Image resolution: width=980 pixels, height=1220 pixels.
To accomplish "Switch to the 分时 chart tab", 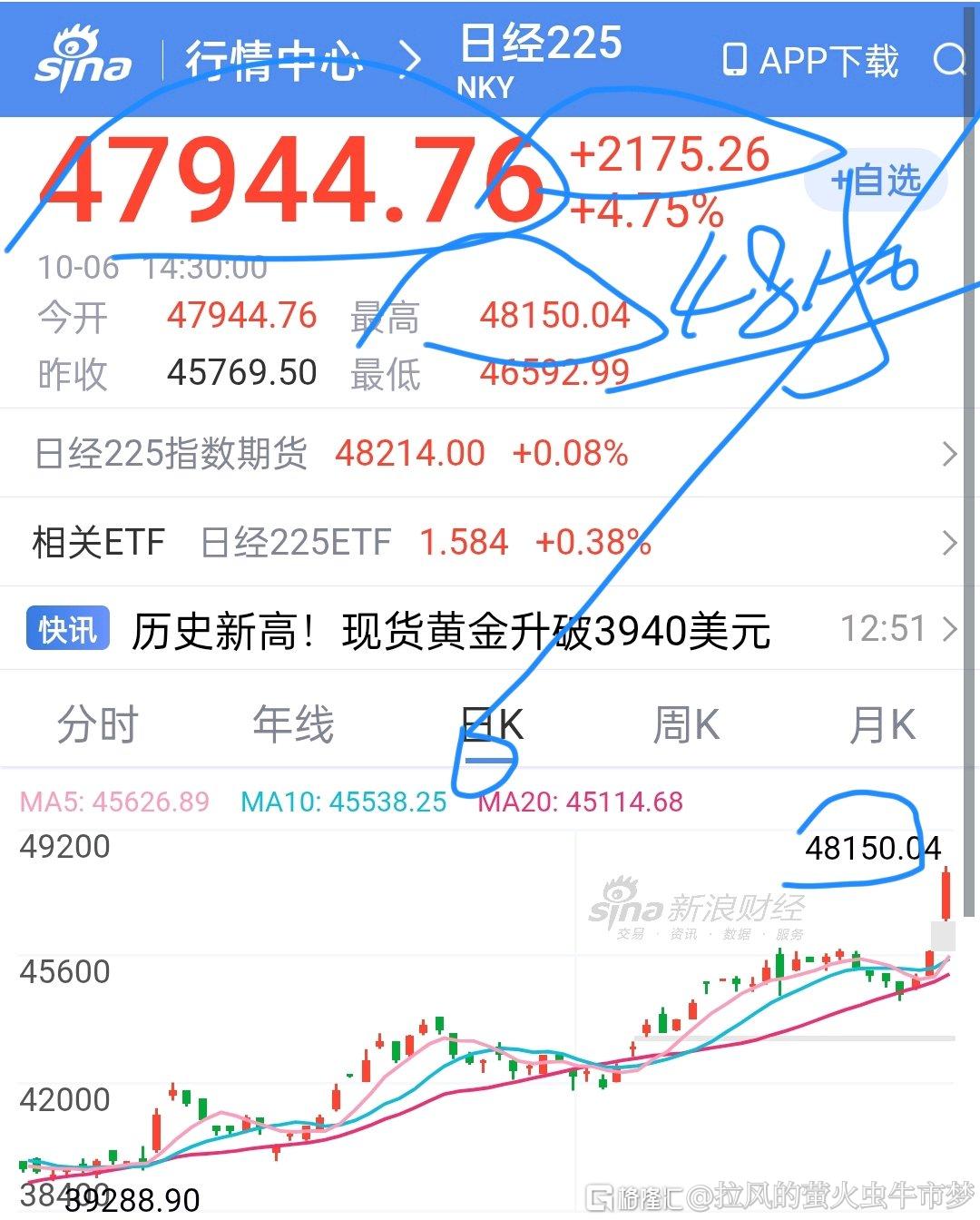I will 97,724.
